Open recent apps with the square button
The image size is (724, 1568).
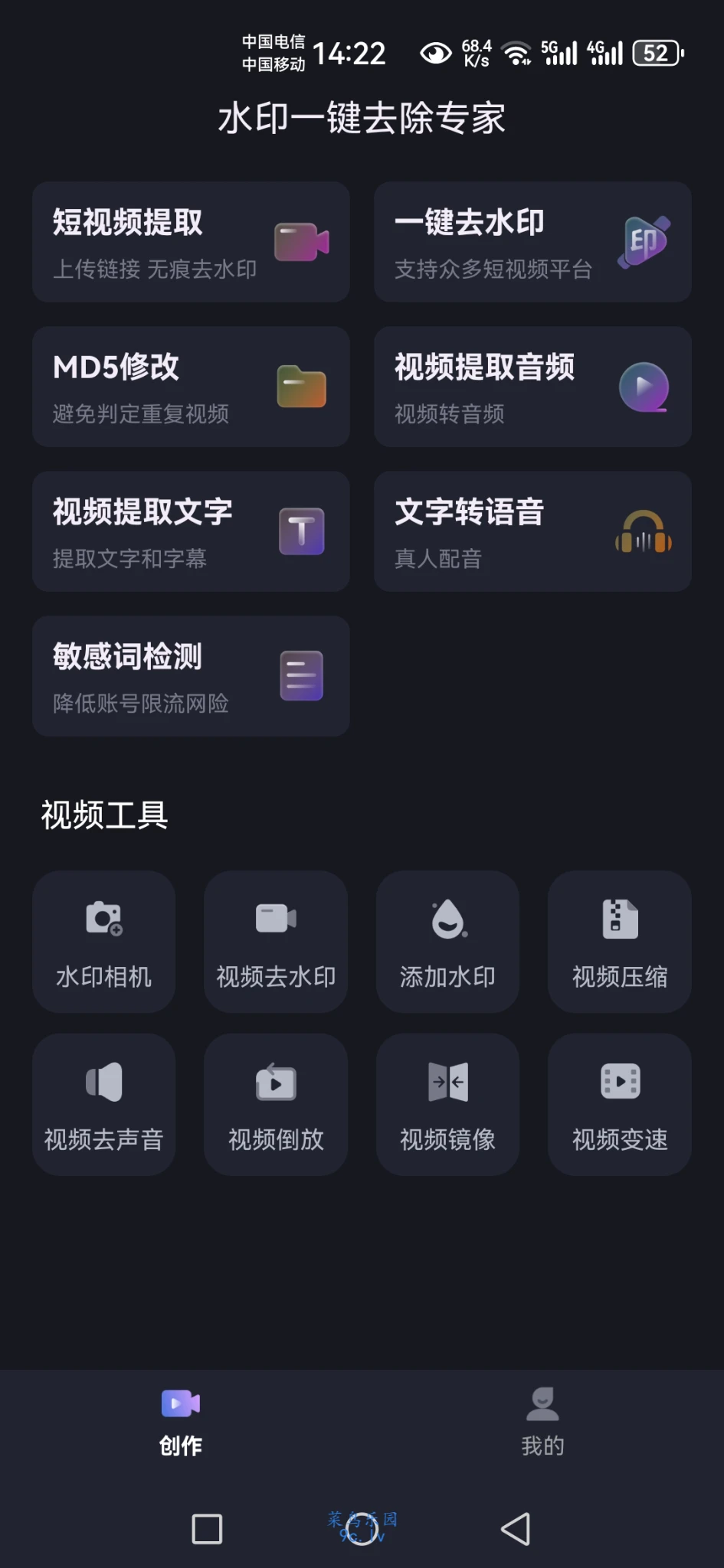[x=207, y=1529]
